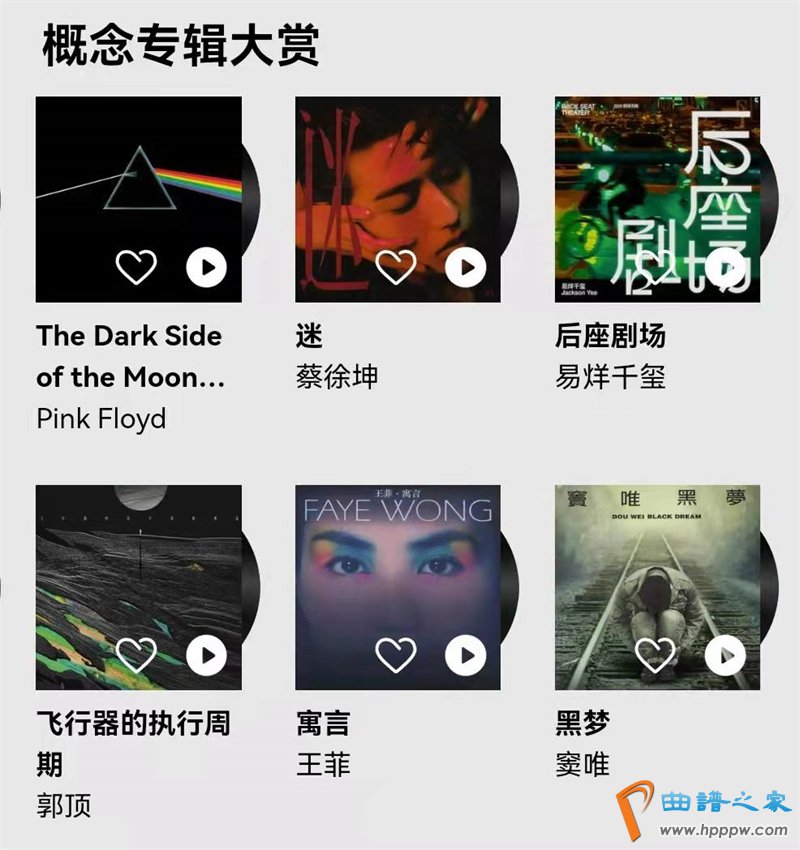
Task: Play 飞行器的执行周期 by 郭顶
Action: point(207,655)
